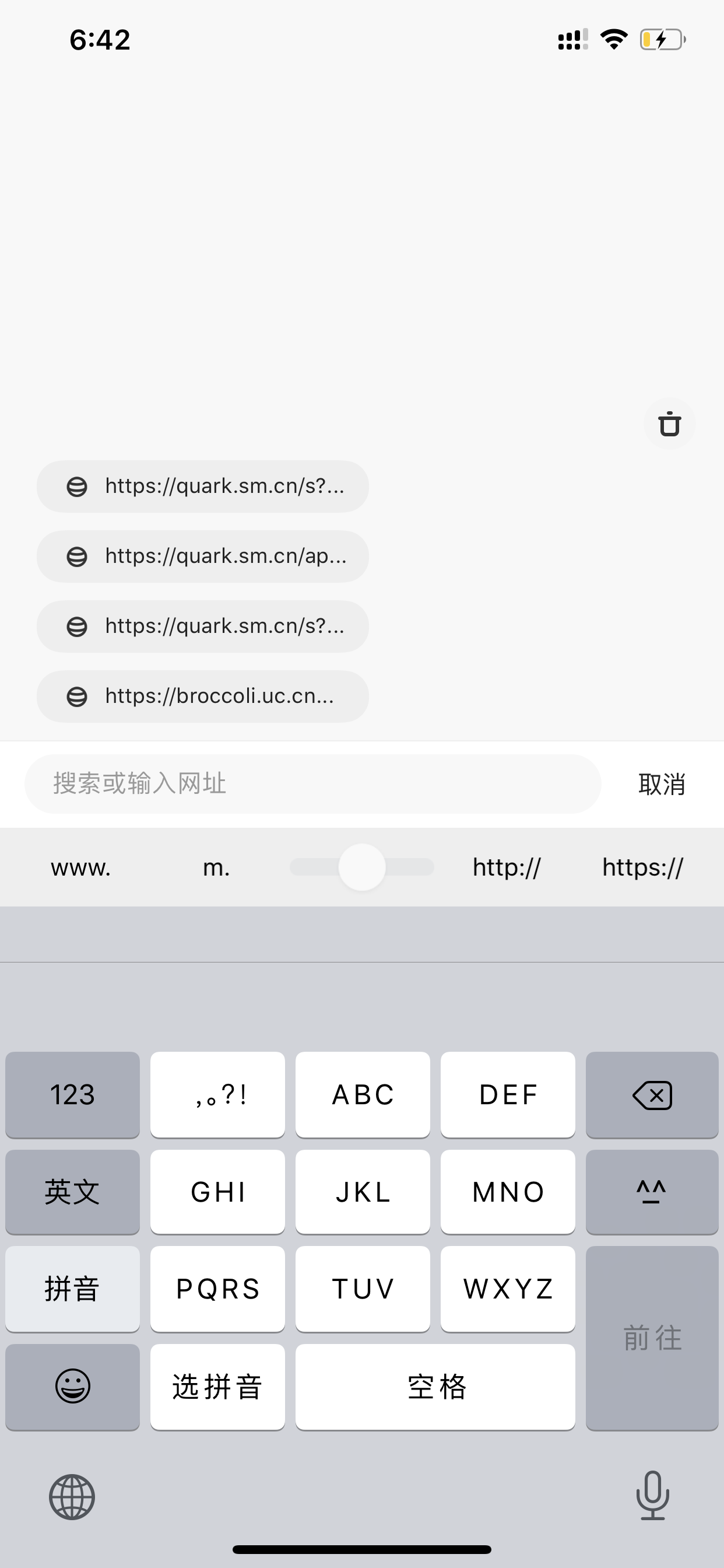This screenshot has height=1568, width=724.
Task: Switch keyboard to 英文 mode
Action: click(x=72, y=1192)
